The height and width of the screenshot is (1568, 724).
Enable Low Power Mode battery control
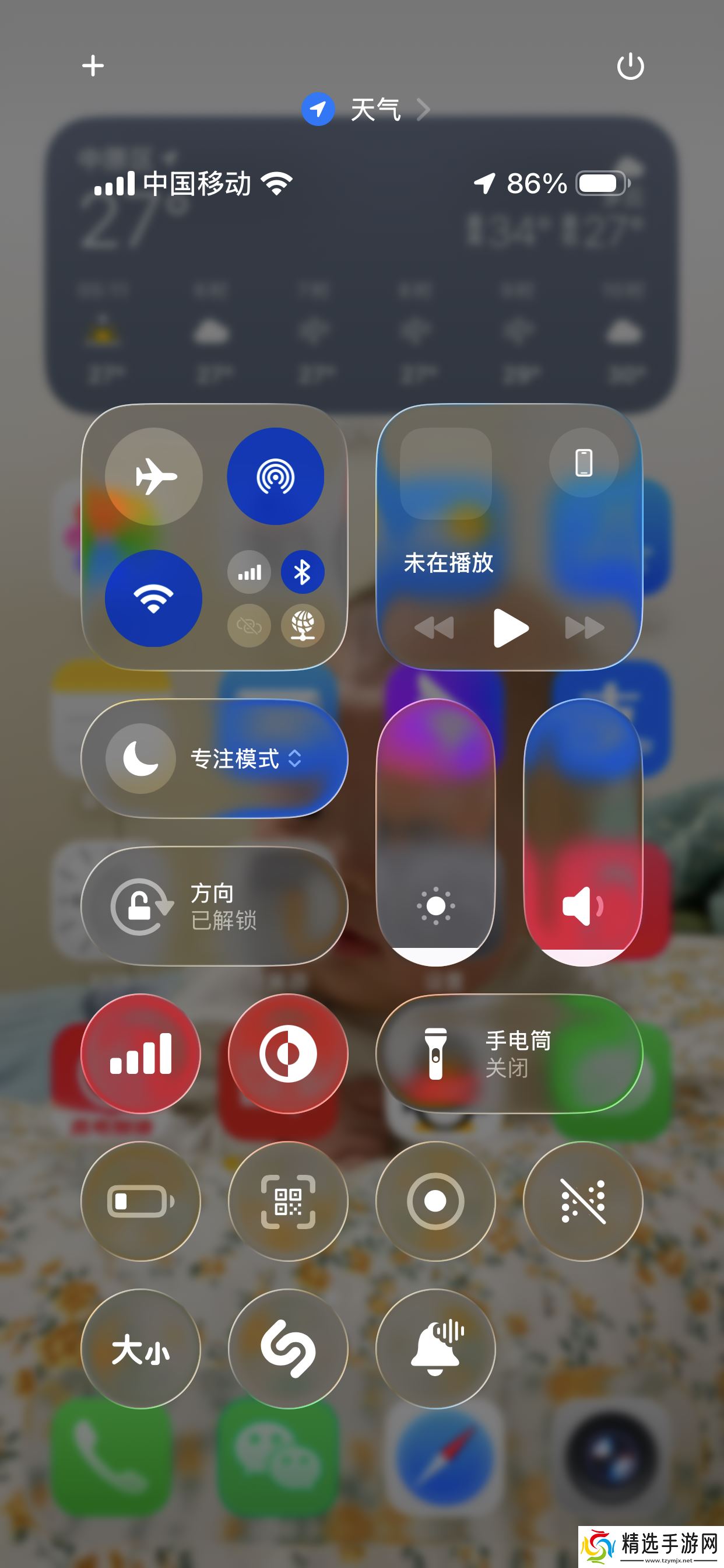pyautogui.click(x=140, y=1201)
